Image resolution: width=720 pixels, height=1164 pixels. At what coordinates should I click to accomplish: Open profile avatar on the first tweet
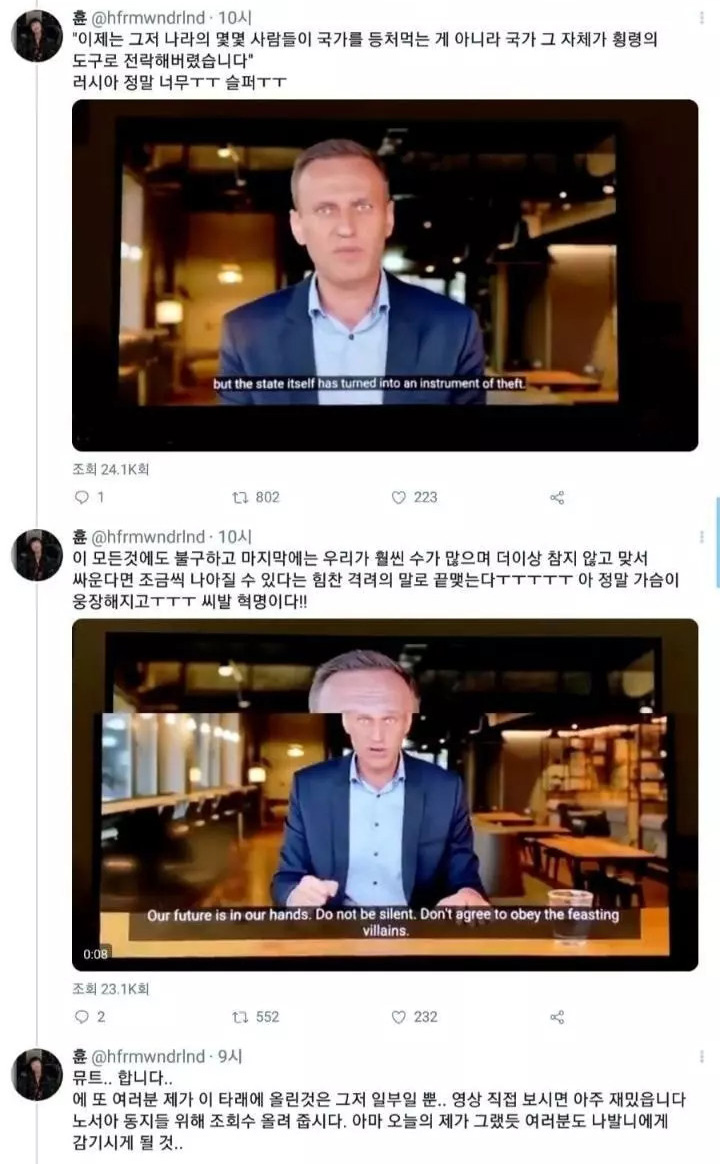click(x=37, y=36)
